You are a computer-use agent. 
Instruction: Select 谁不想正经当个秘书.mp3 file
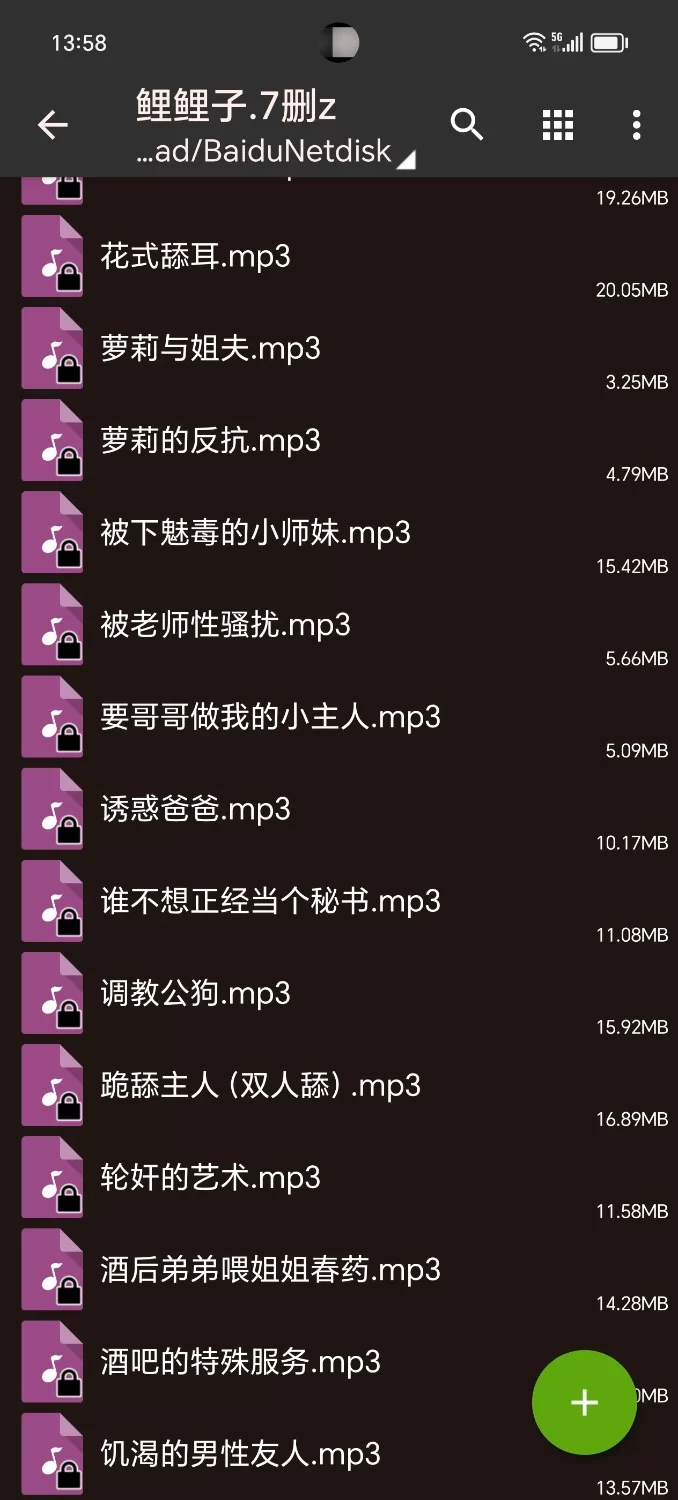click(x=270, y=902)
